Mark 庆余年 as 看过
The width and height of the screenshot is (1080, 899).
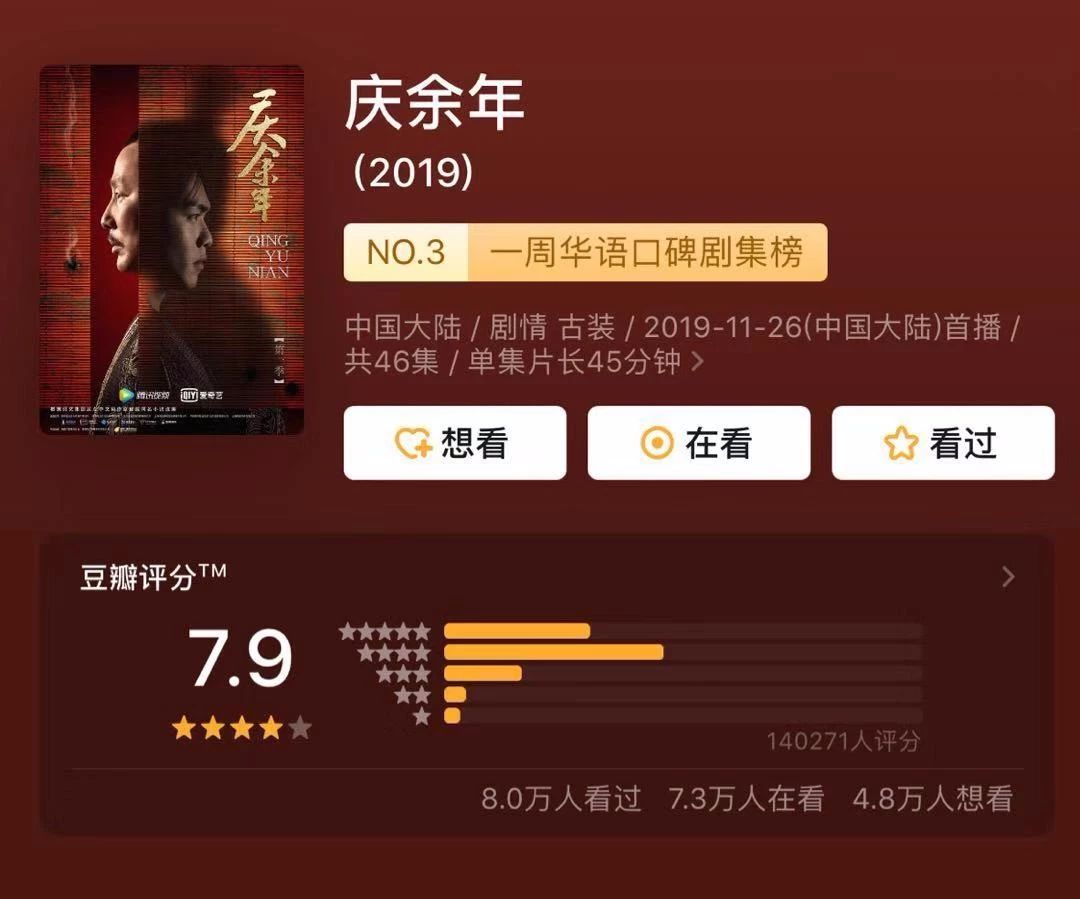click(943, 443)
